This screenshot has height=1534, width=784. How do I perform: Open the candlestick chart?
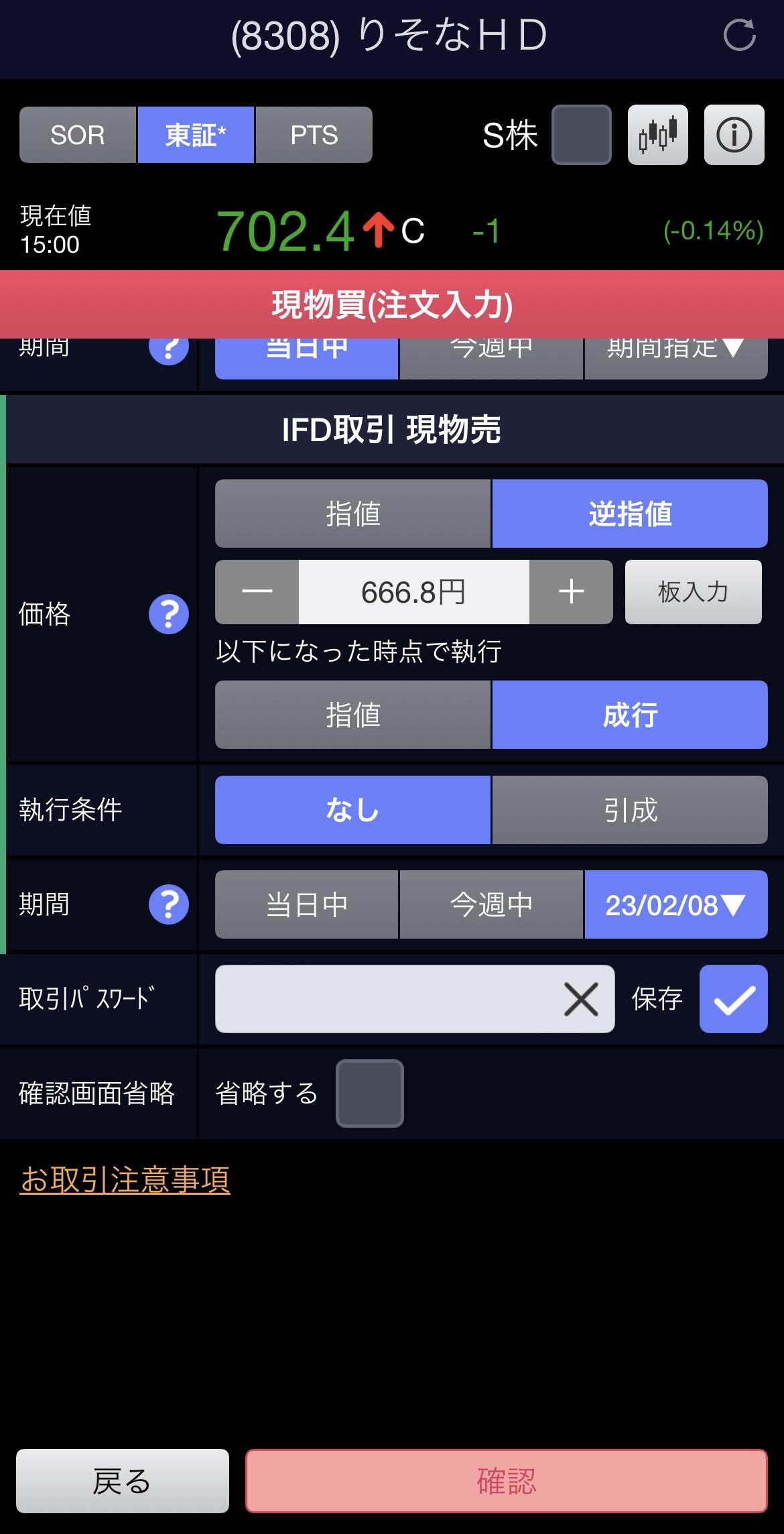657,135
